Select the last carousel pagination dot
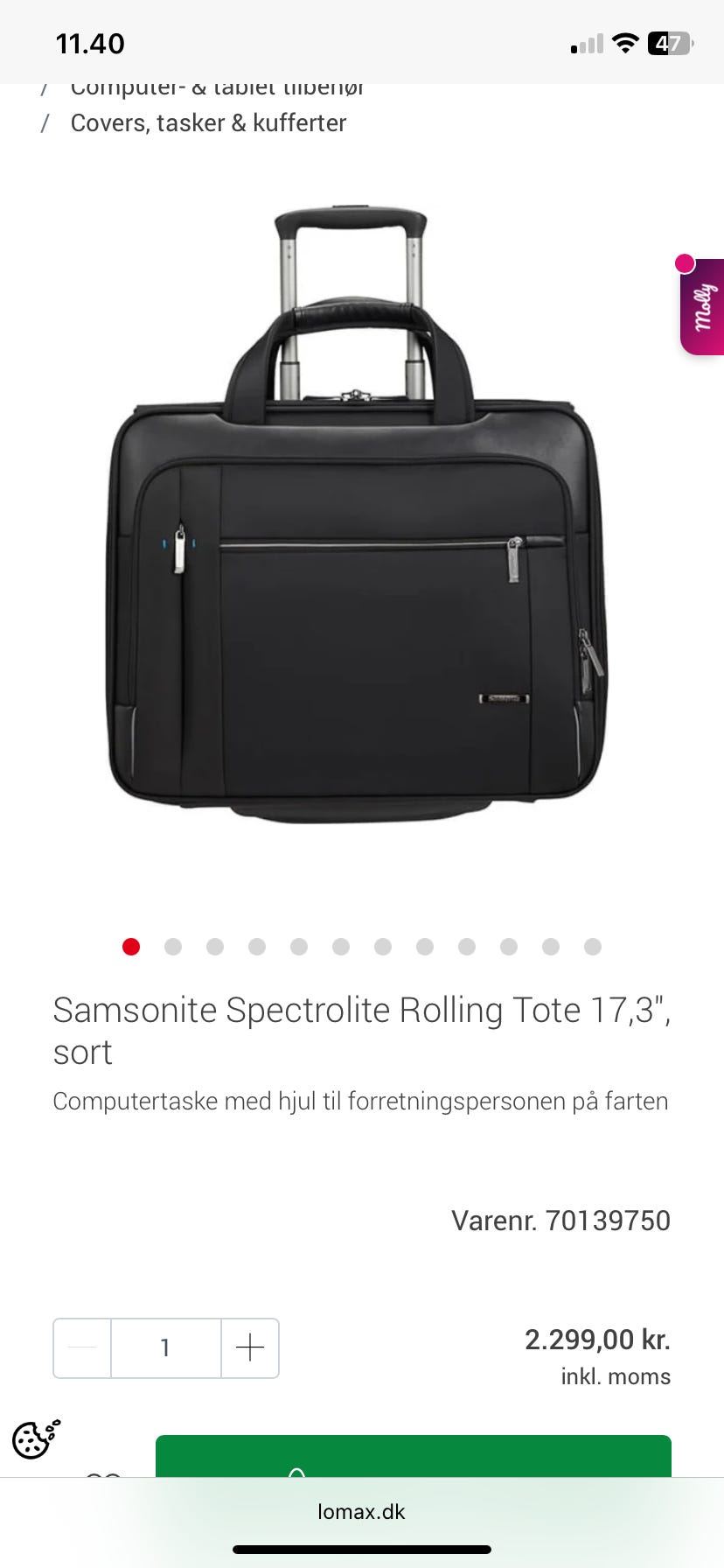The image size is (724, 1568). pyautogui.click(x=593, y=946)
